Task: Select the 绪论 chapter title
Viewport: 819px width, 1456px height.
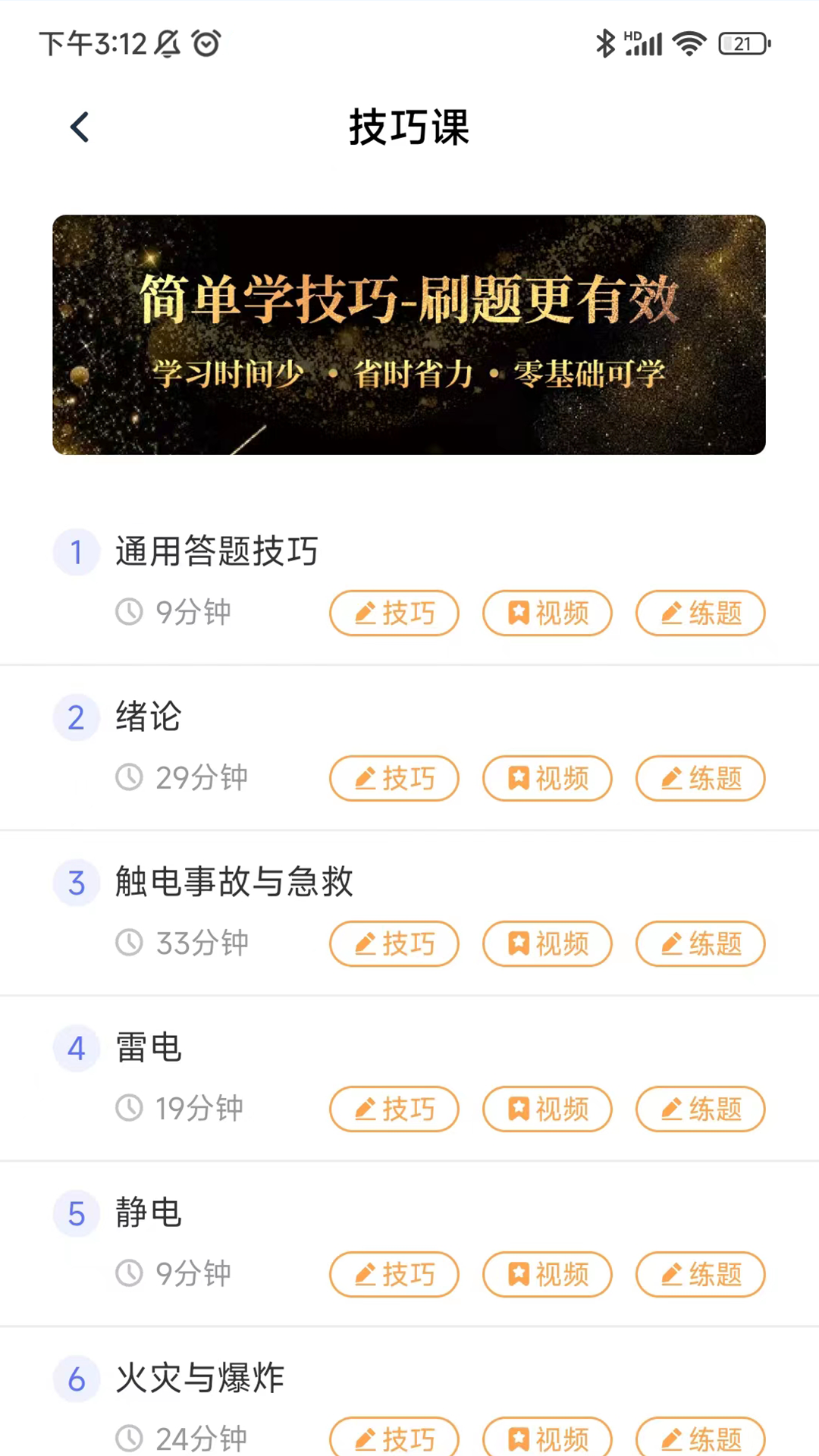Action: (148, 717)
